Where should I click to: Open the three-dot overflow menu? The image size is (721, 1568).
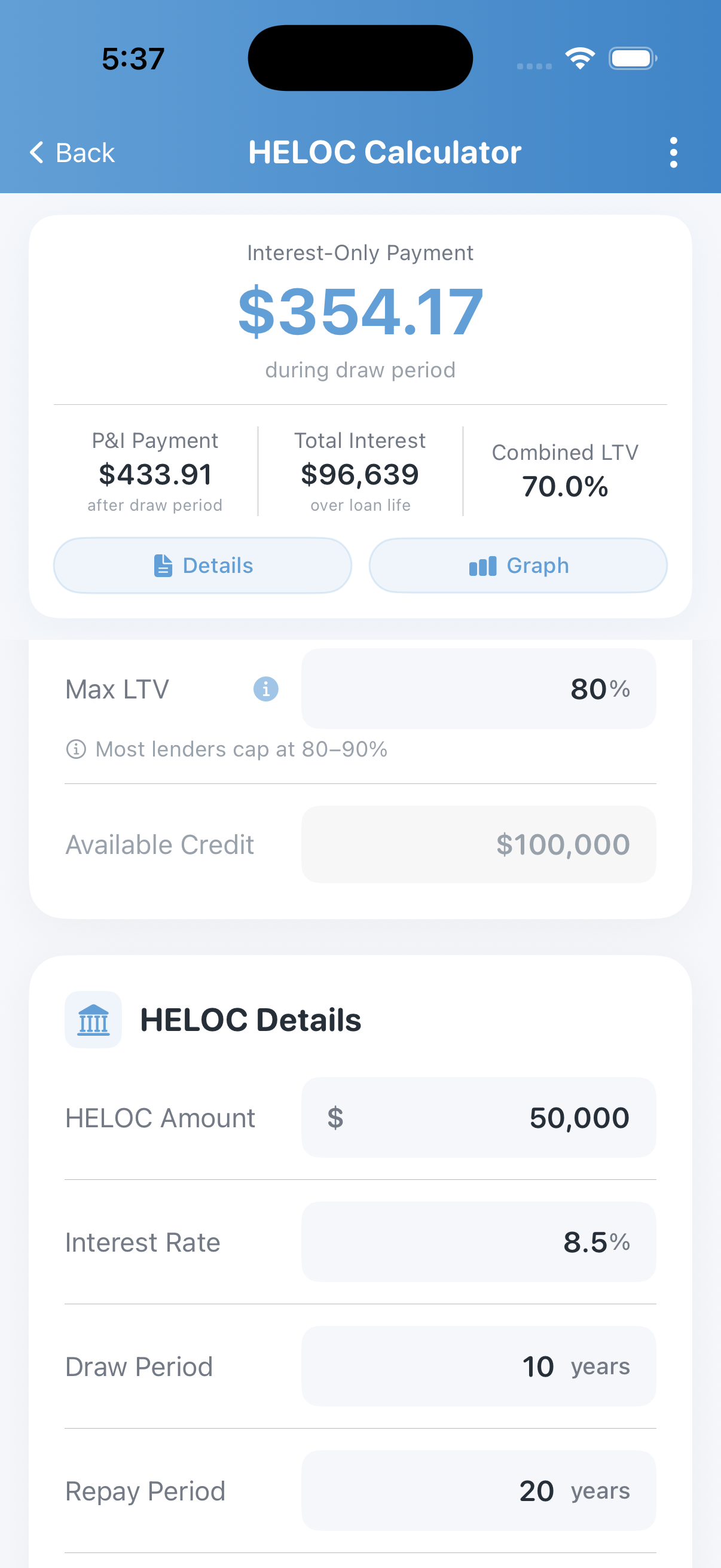pyautogui.click(x=674, y=152)
